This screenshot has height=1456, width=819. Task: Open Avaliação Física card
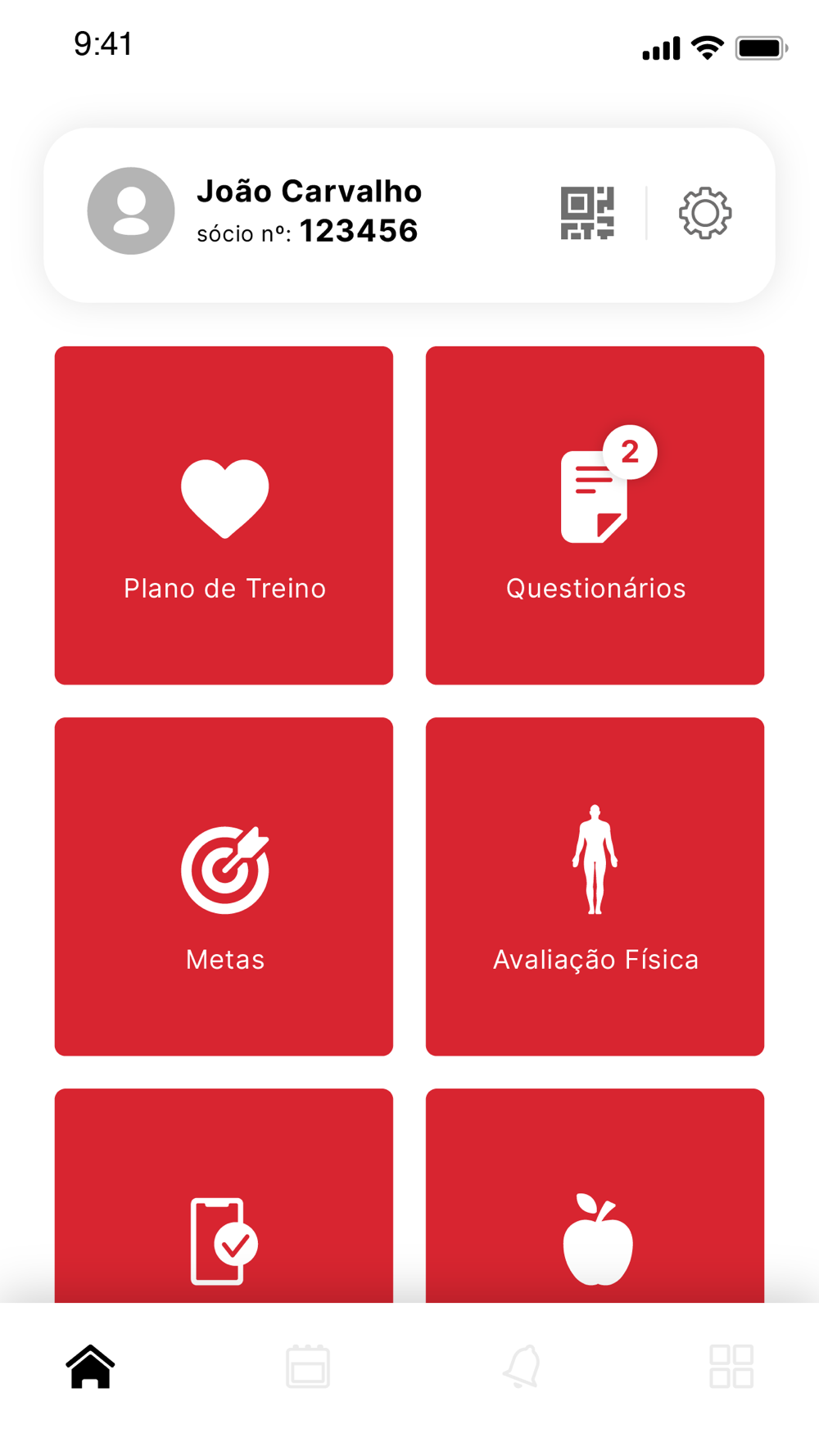pos(595,886)
